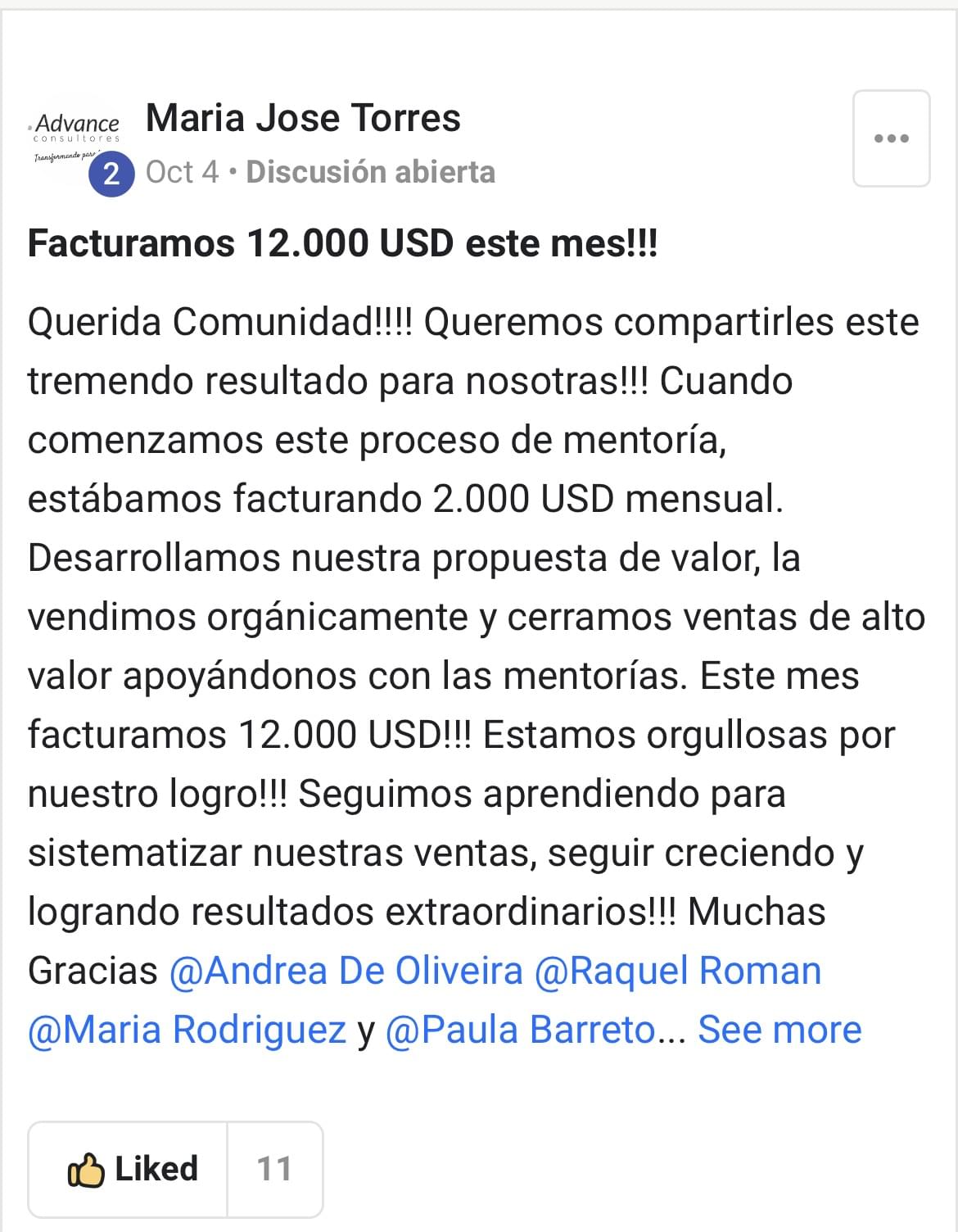Open the @Maria Rodriguez mention
This screenshot has width=958, height=1232.
(x=187, y=1030)
